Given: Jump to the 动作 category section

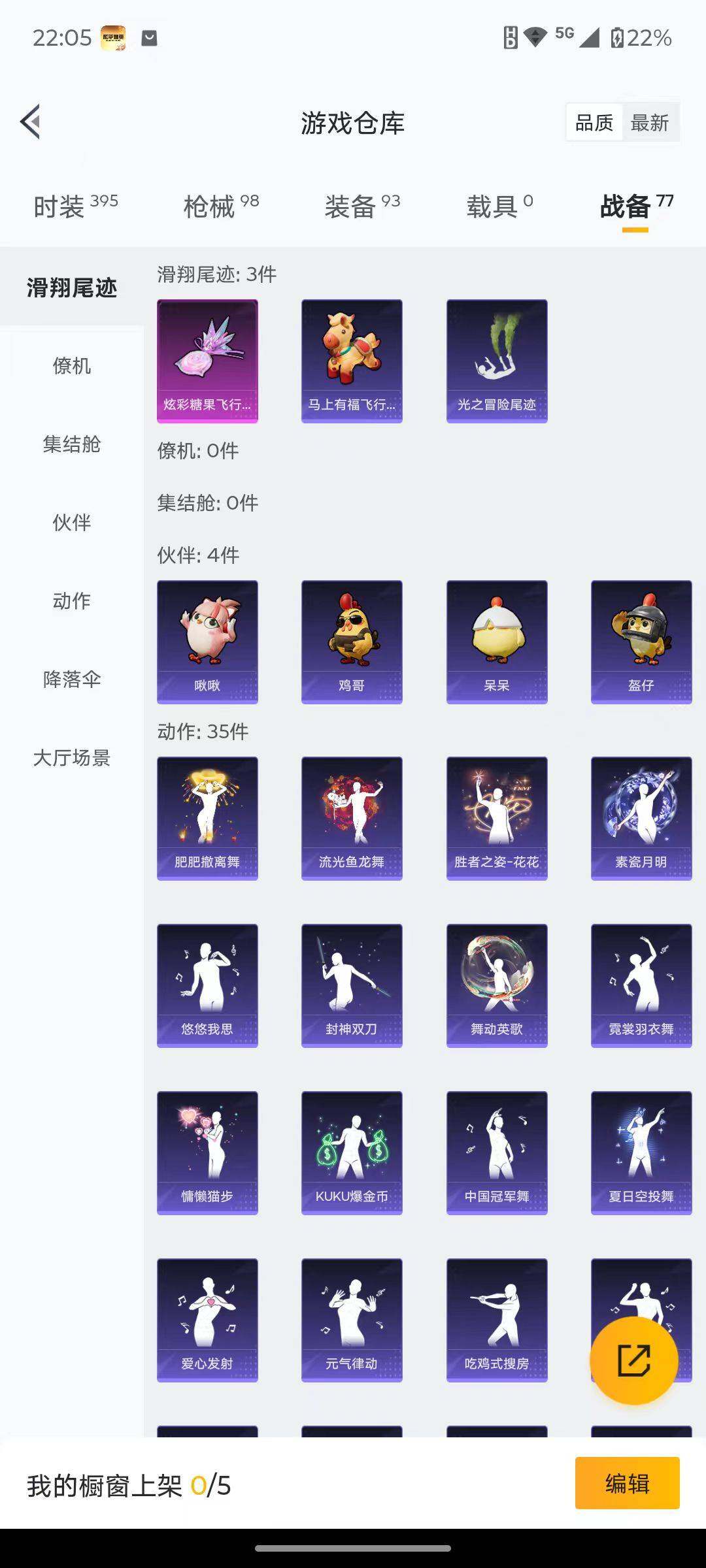Looking at the screenshot, I should (x=73, y=602).
